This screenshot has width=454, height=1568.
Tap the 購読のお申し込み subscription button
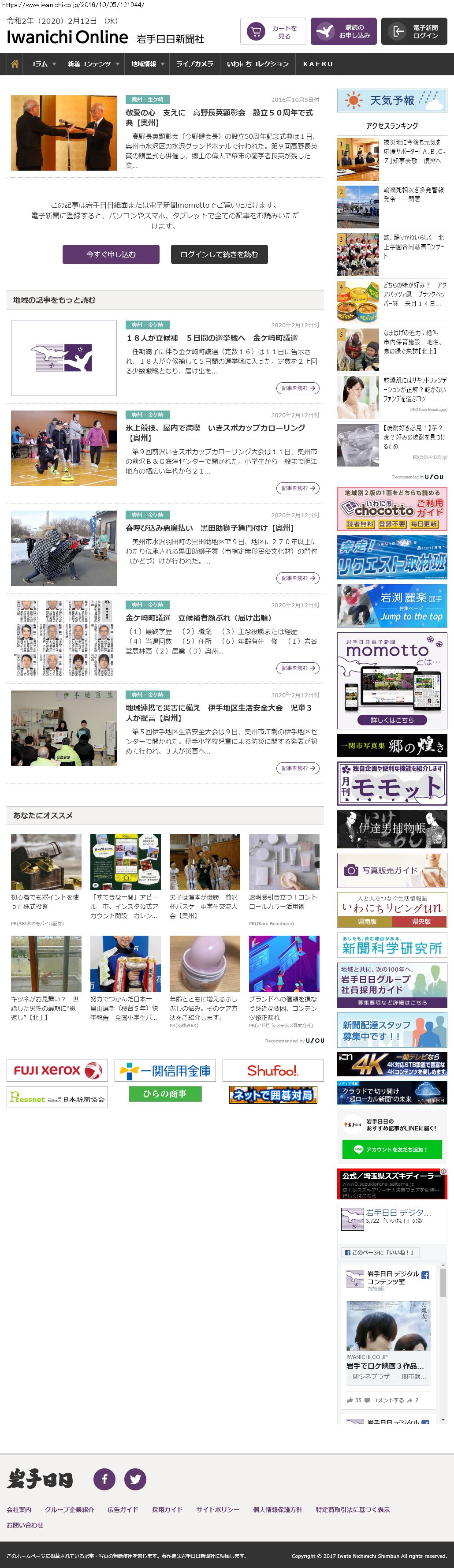[x=343, y=32]
